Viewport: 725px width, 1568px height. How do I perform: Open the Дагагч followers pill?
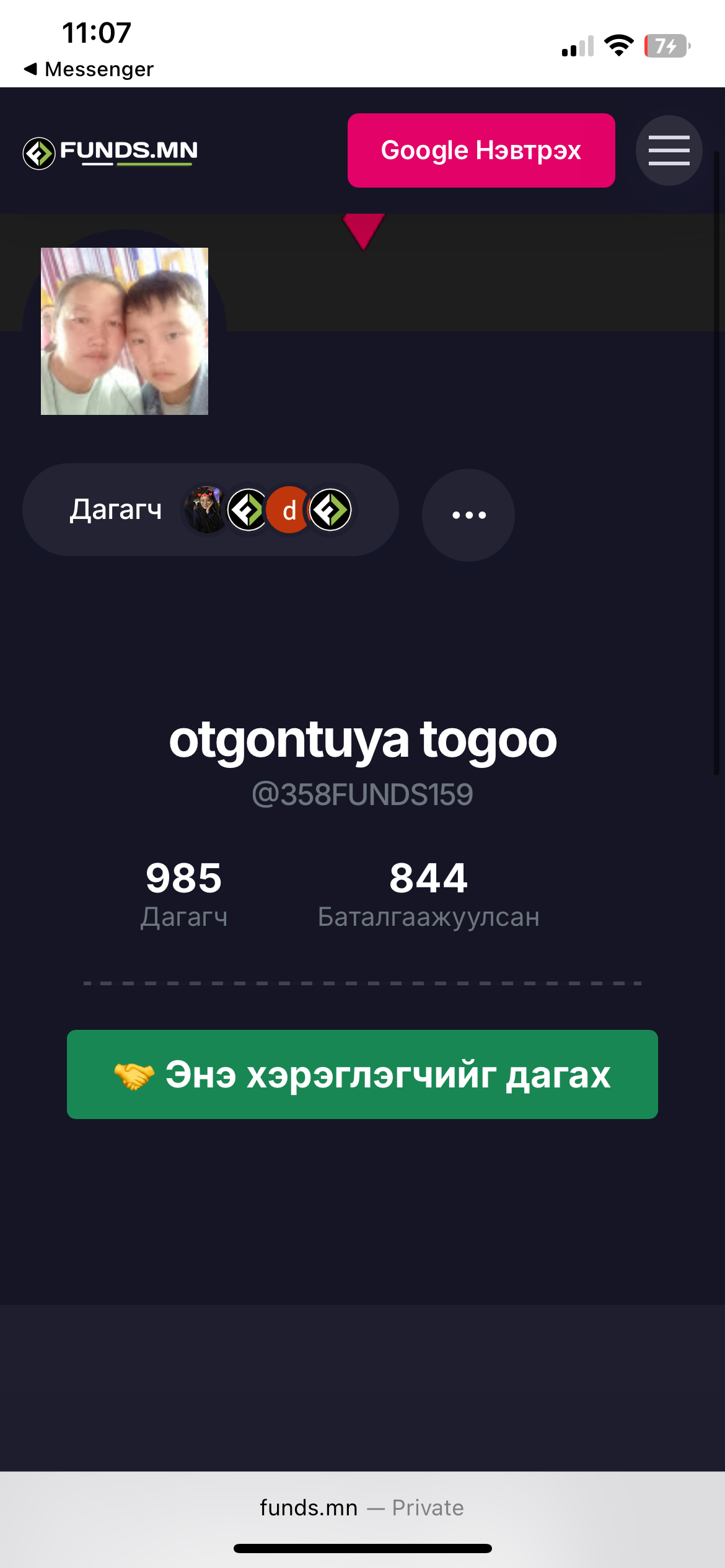210,510
